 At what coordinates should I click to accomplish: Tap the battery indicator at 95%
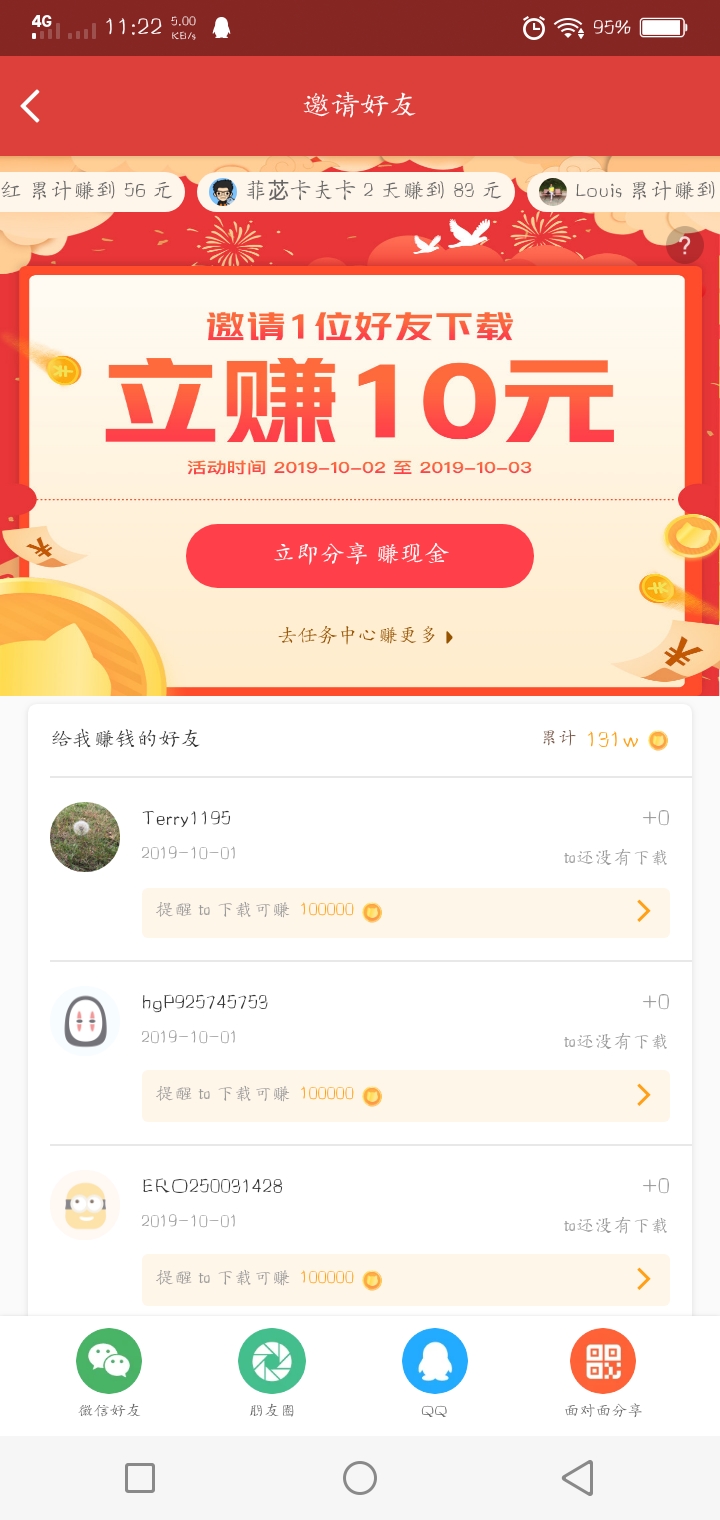(x=660, y=27)
